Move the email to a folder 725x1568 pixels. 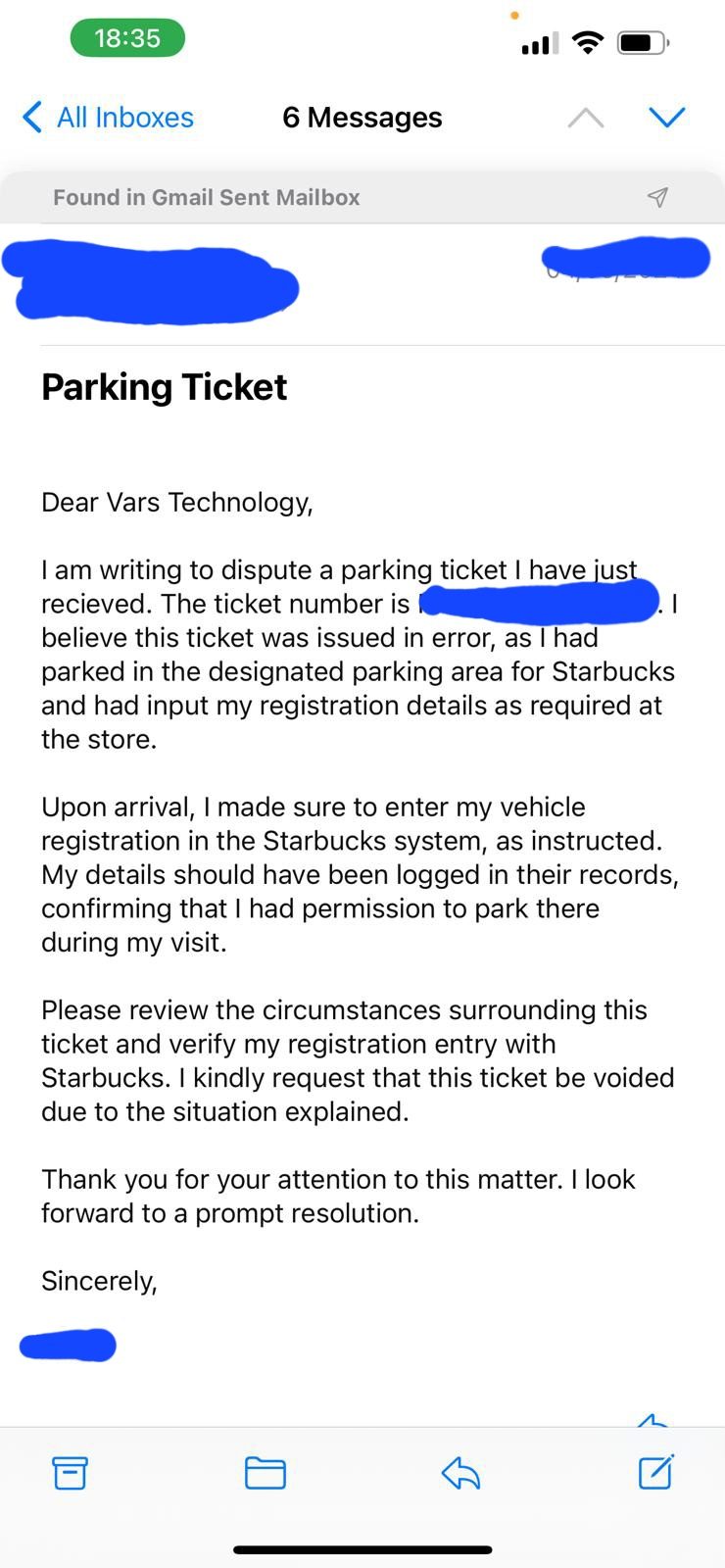coord(265,1473)
